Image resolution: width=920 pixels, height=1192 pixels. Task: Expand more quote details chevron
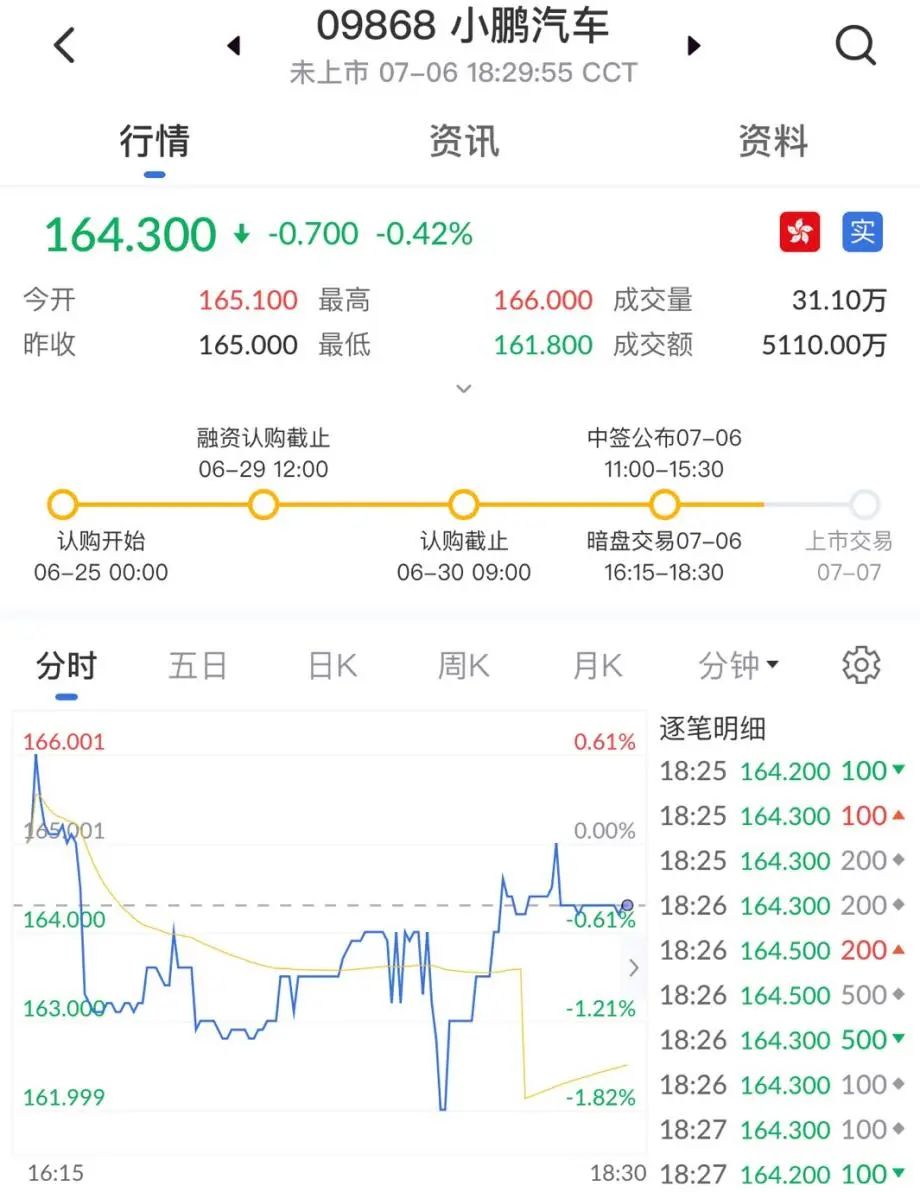tap(463, 388)
